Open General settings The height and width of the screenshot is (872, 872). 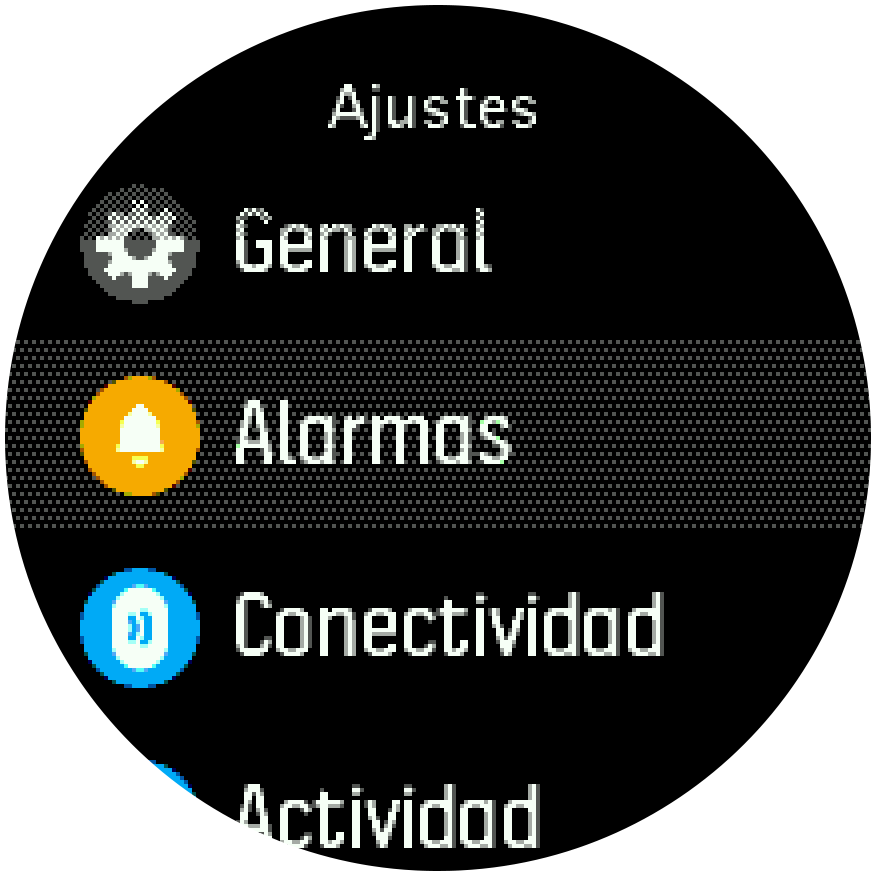pyautogui.click(x=362, y=242)
